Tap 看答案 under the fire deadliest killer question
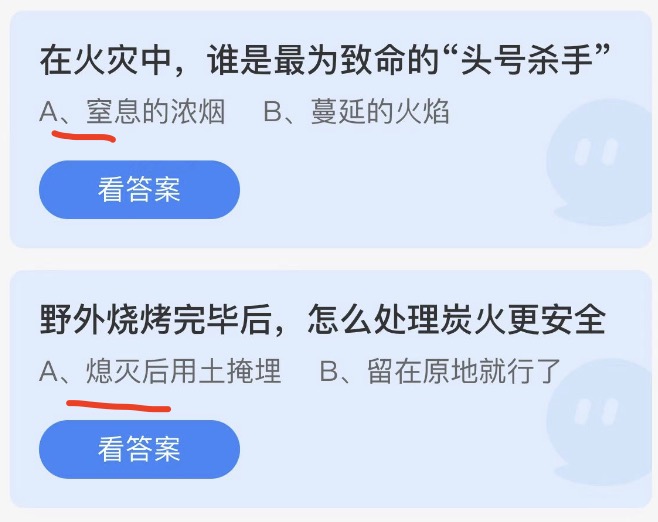This screenshot has height=522, width=658. pyautogui.click(x=139, y=190)
